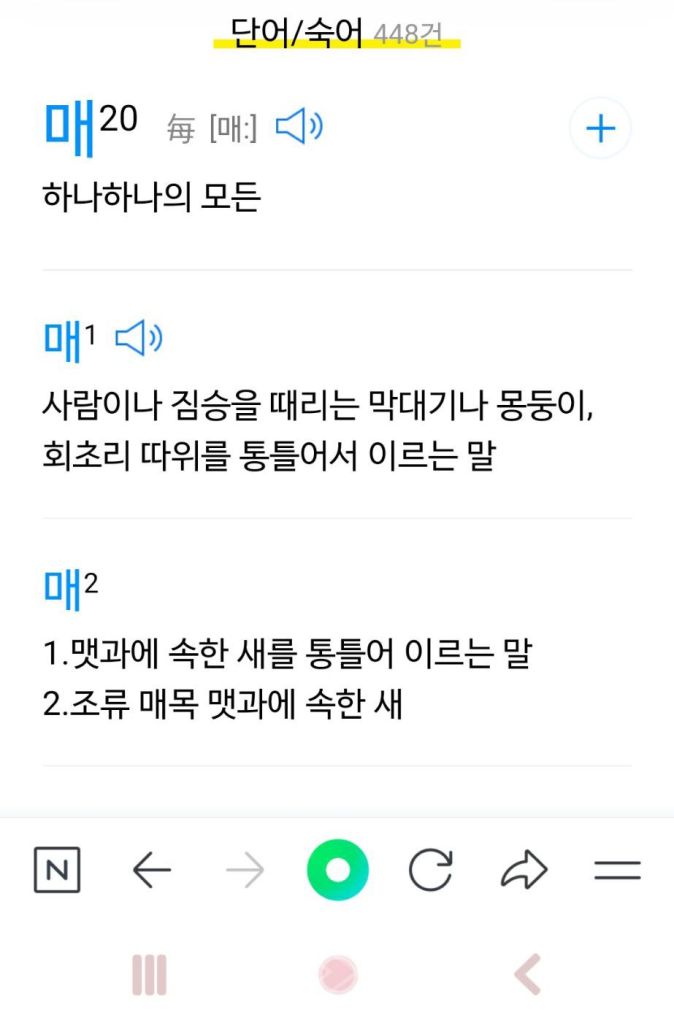Share this dictionary page
The height and width of the screenshot is (1023, 674).
(524, 871)
